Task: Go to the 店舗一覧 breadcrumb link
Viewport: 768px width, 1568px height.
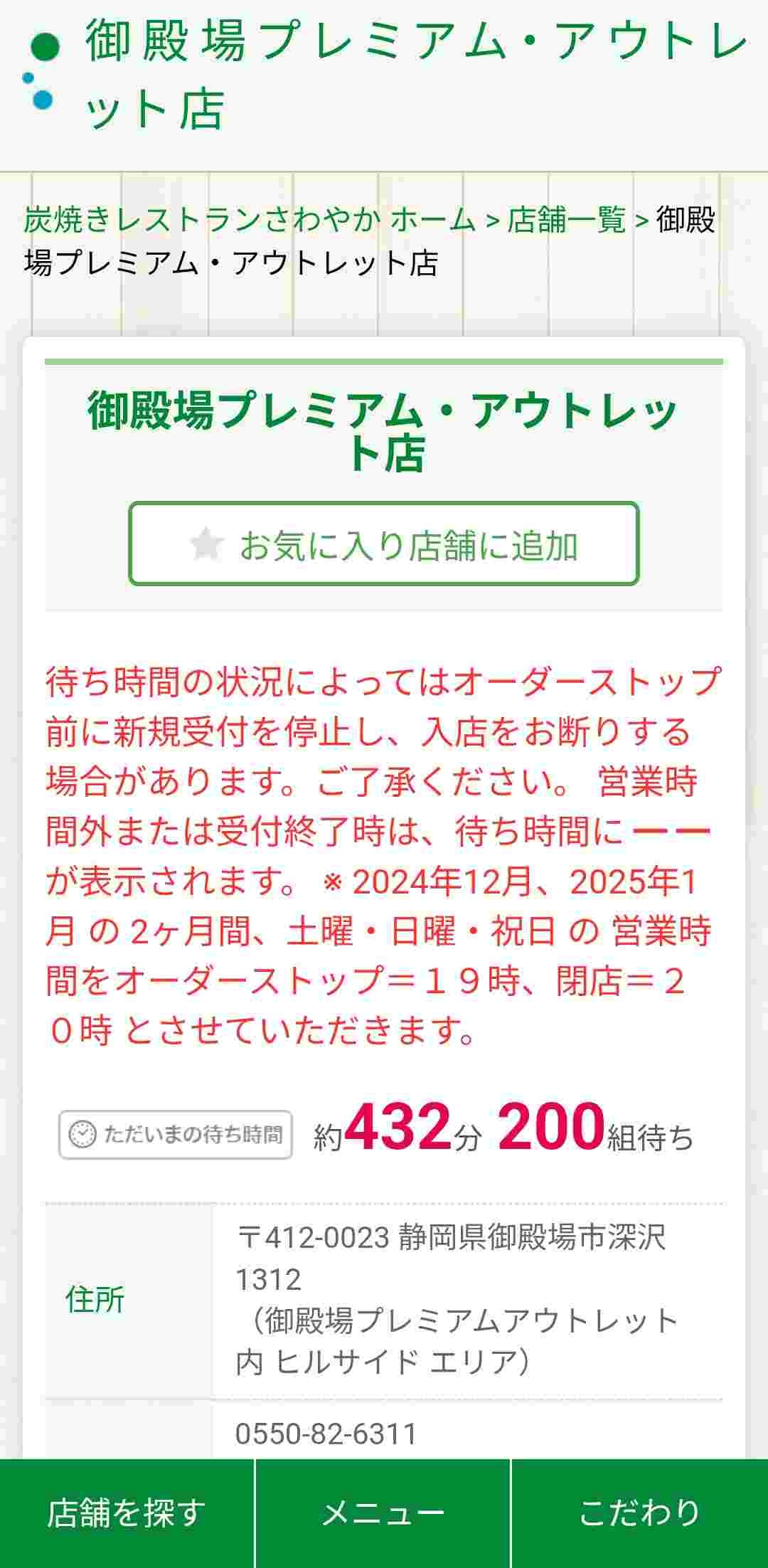Action: (x=566, y=219)
